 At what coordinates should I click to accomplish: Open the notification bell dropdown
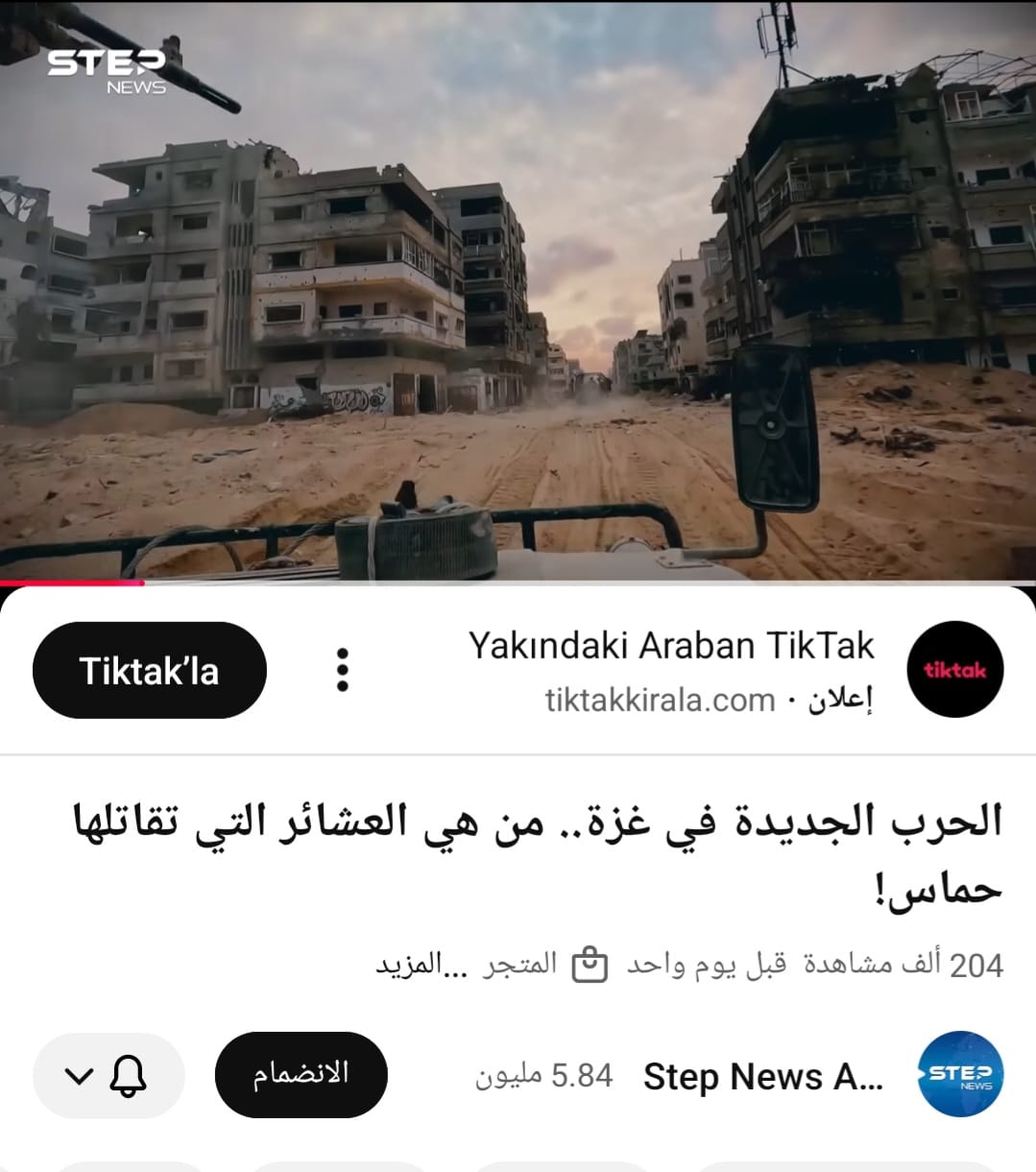[108, 1075]
